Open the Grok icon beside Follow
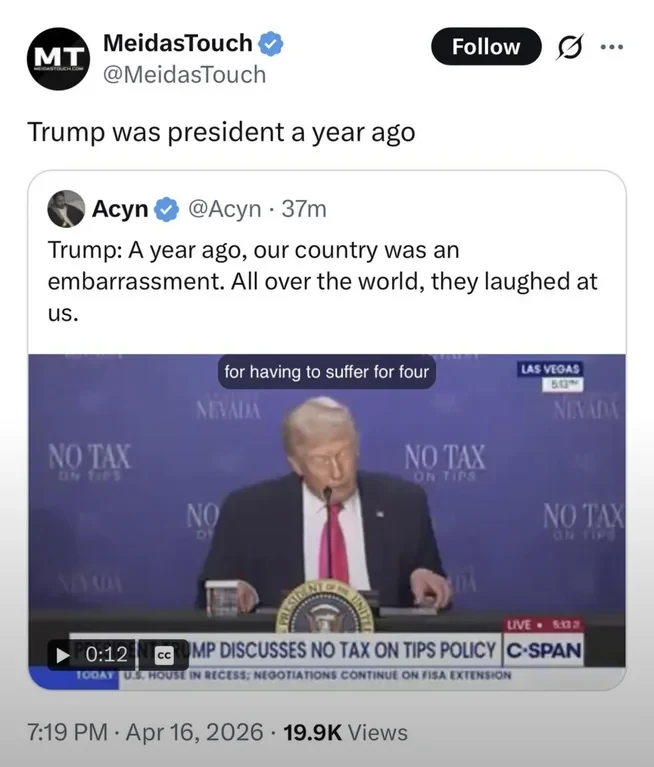654x767 pixels. point(573,47)
